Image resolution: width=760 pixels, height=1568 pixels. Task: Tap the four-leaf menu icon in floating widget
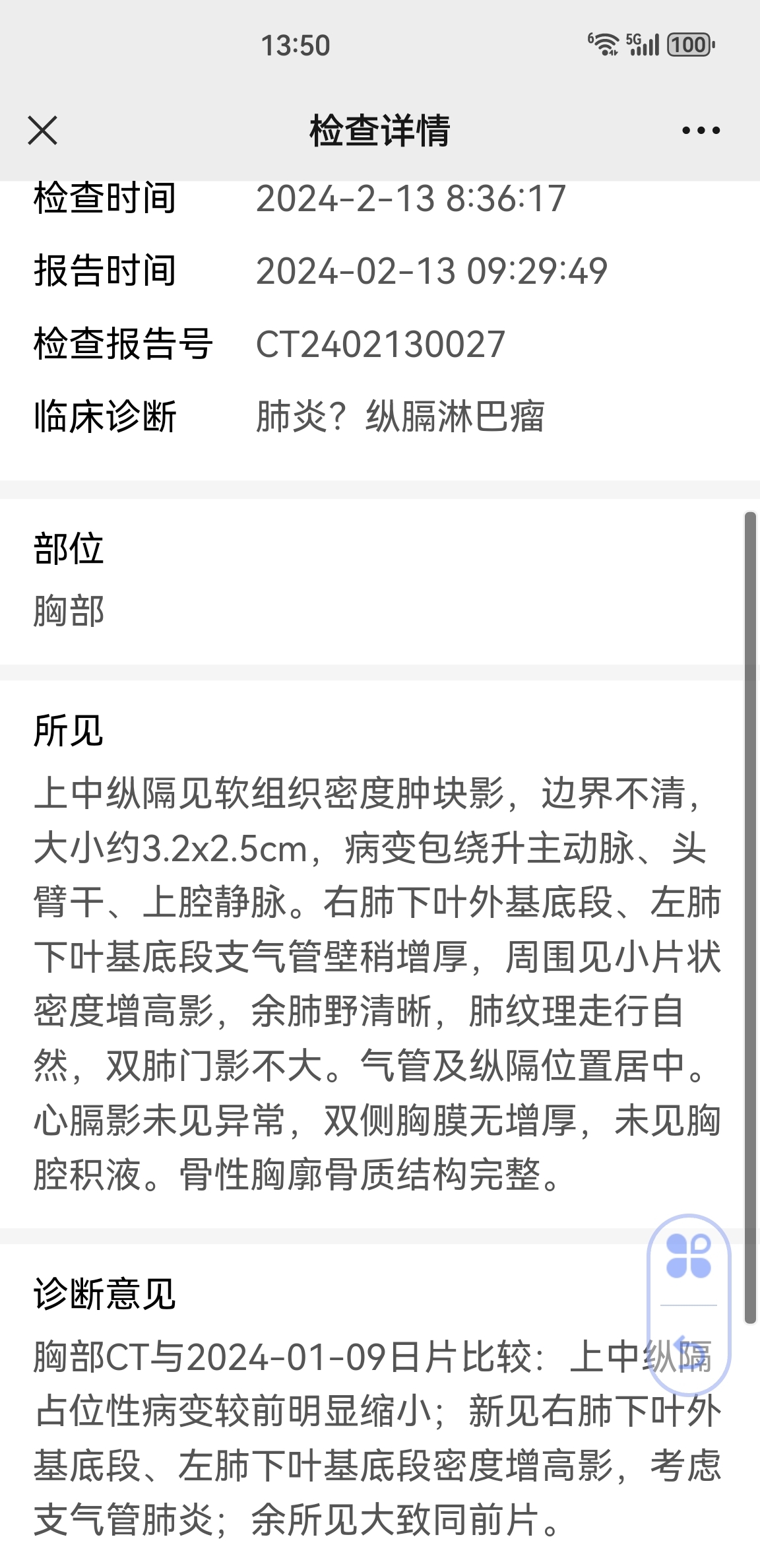[x=689, y=1256]
